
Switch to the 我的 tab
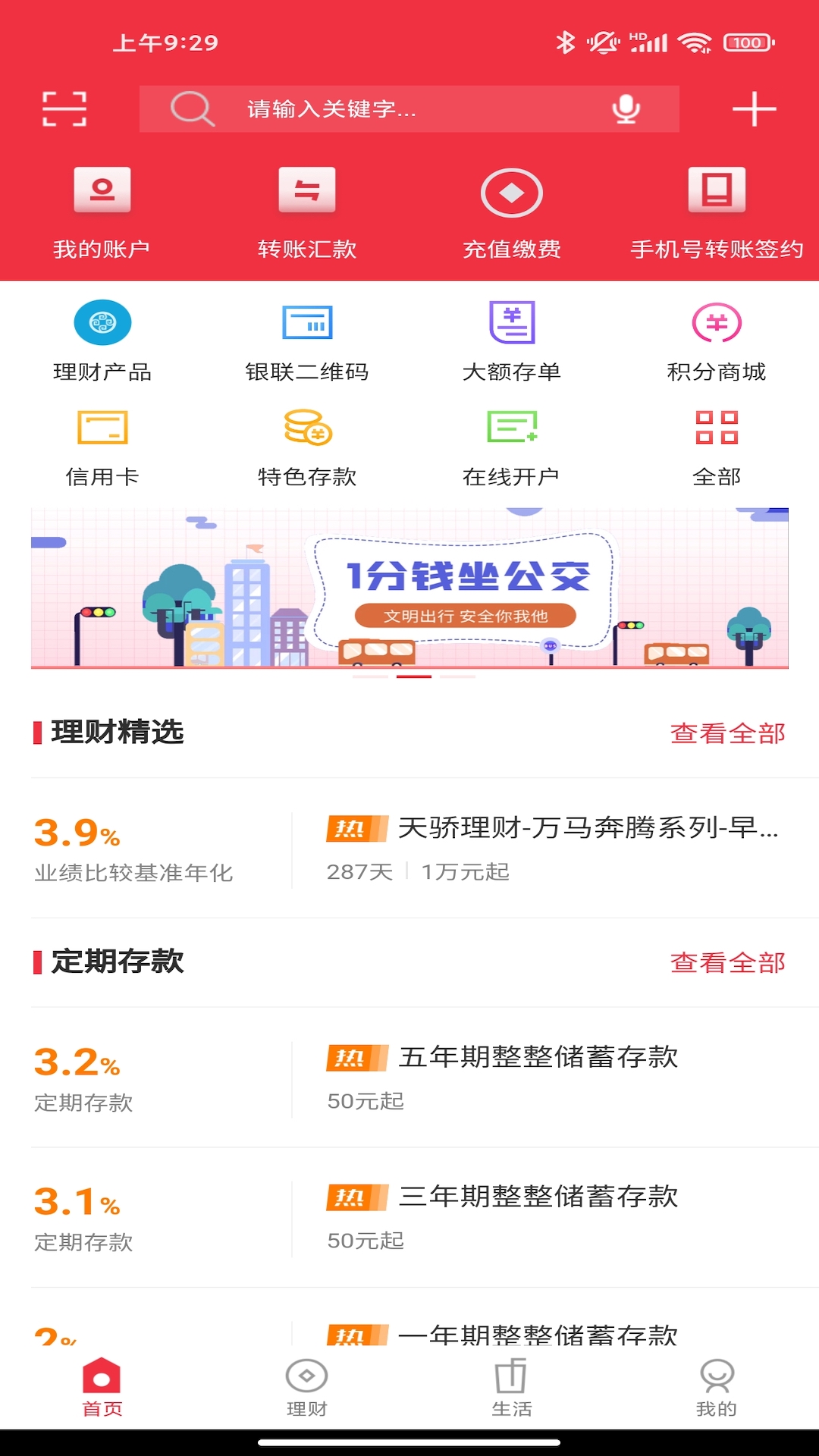(x=717, y=1388)
